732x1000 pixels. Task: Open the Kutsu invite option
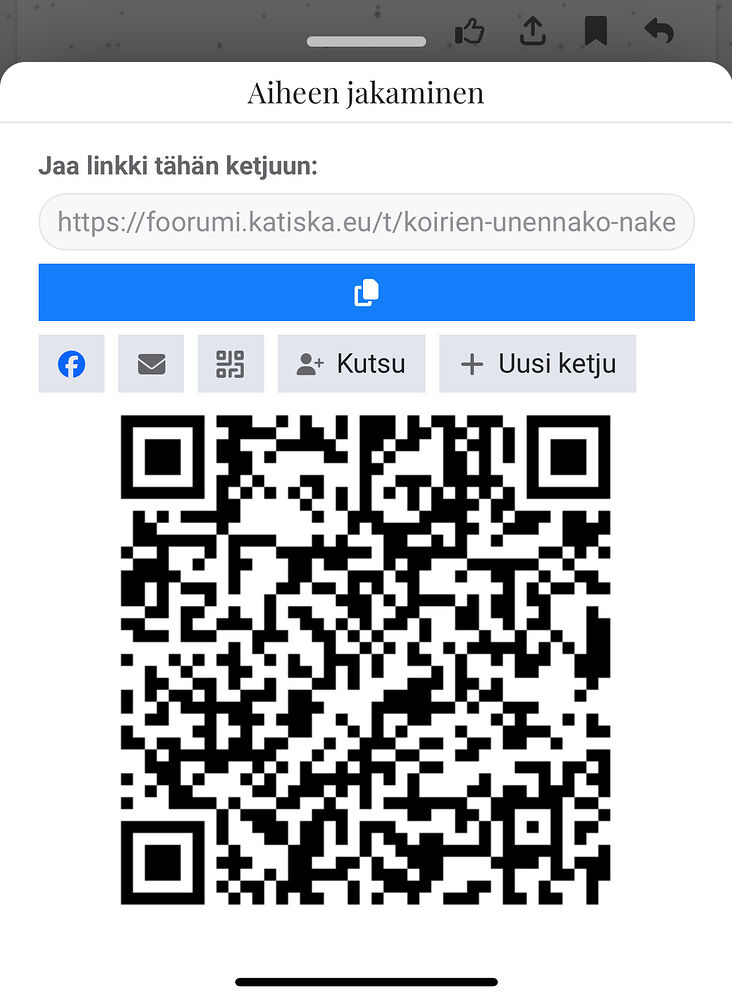coord(352,363)
